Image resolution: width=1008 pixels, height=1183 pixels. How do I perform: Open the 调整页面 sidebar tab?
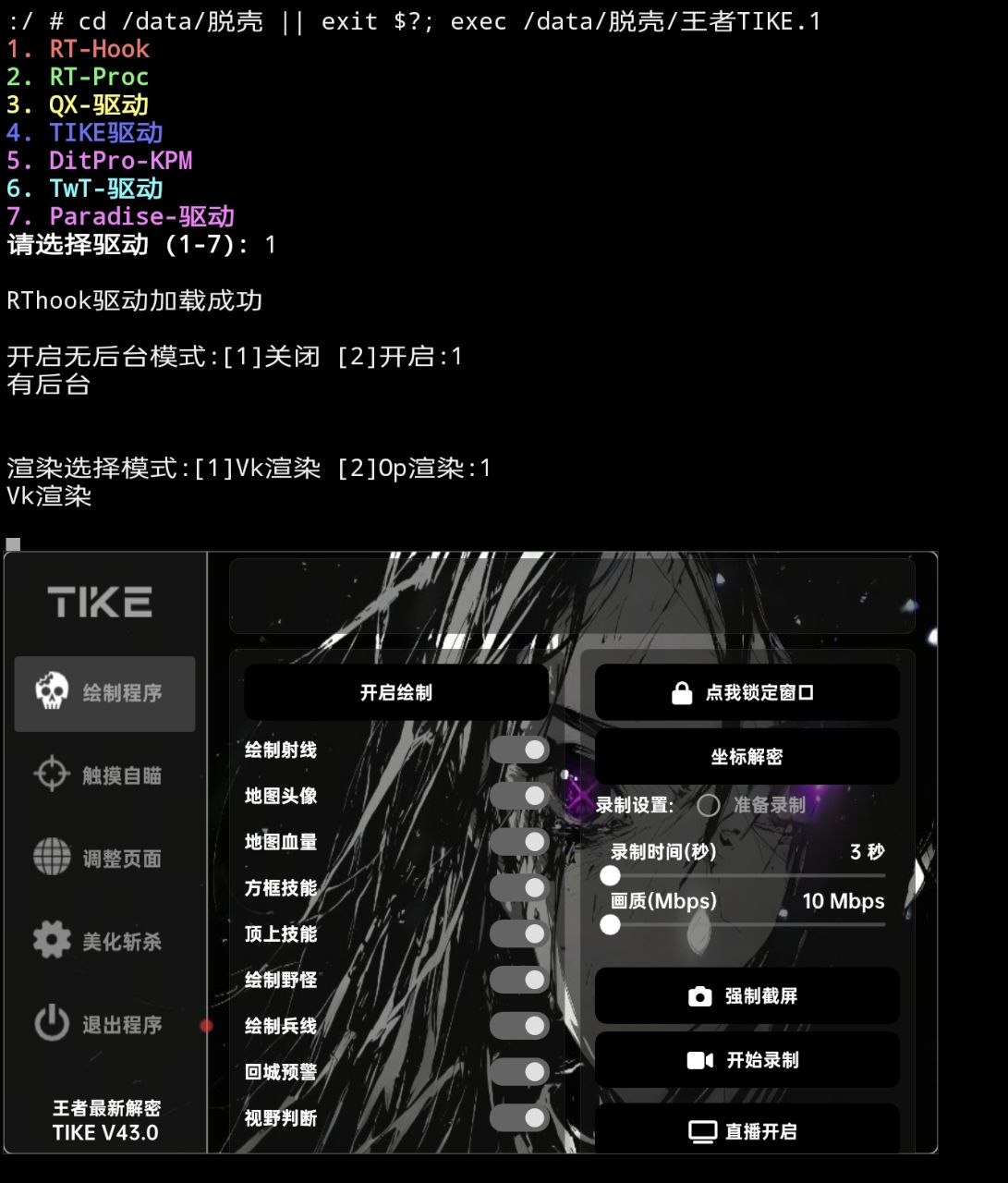click(x=103, y=858)
